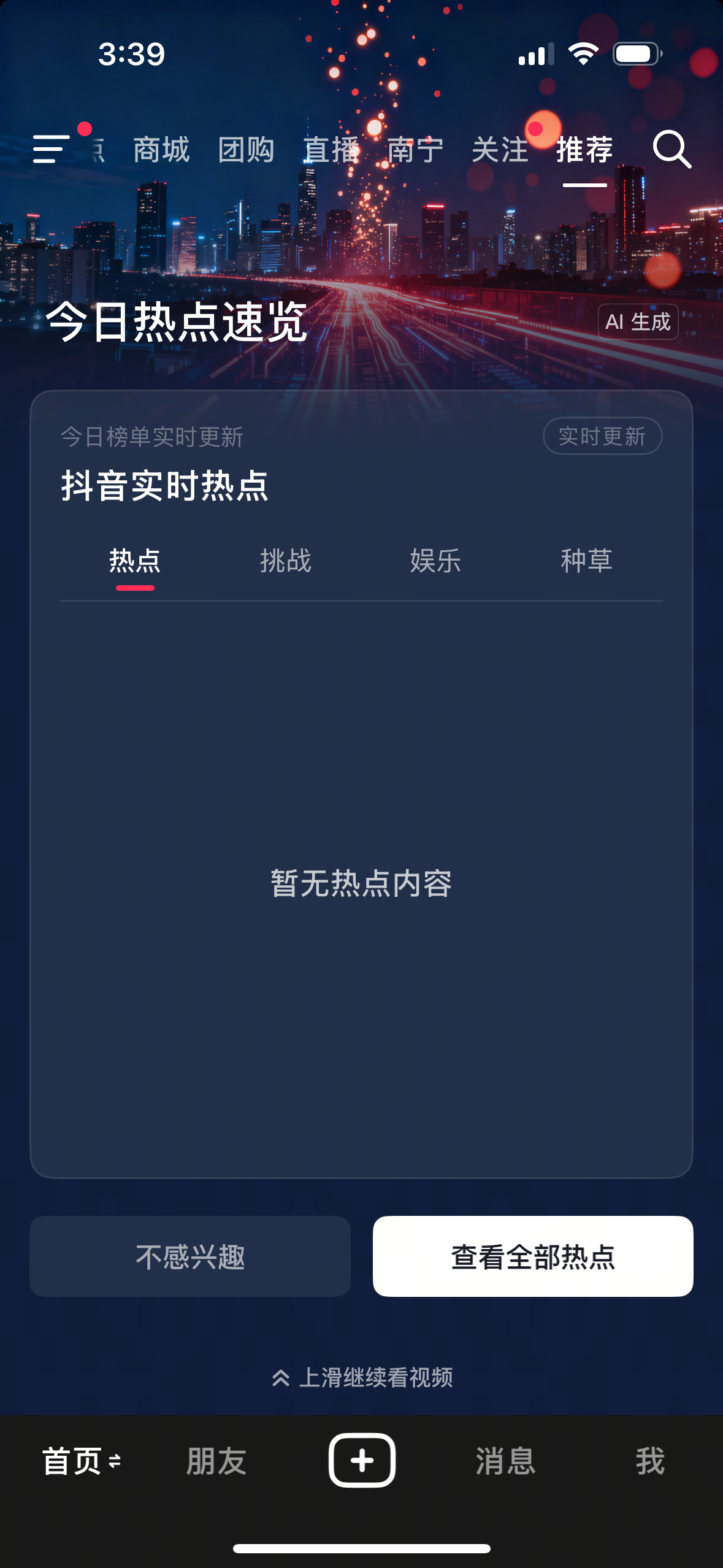Create a new post with plus button
Image resolution: width=723 pixels, height=1568 pixels.
coord(362,1460)
